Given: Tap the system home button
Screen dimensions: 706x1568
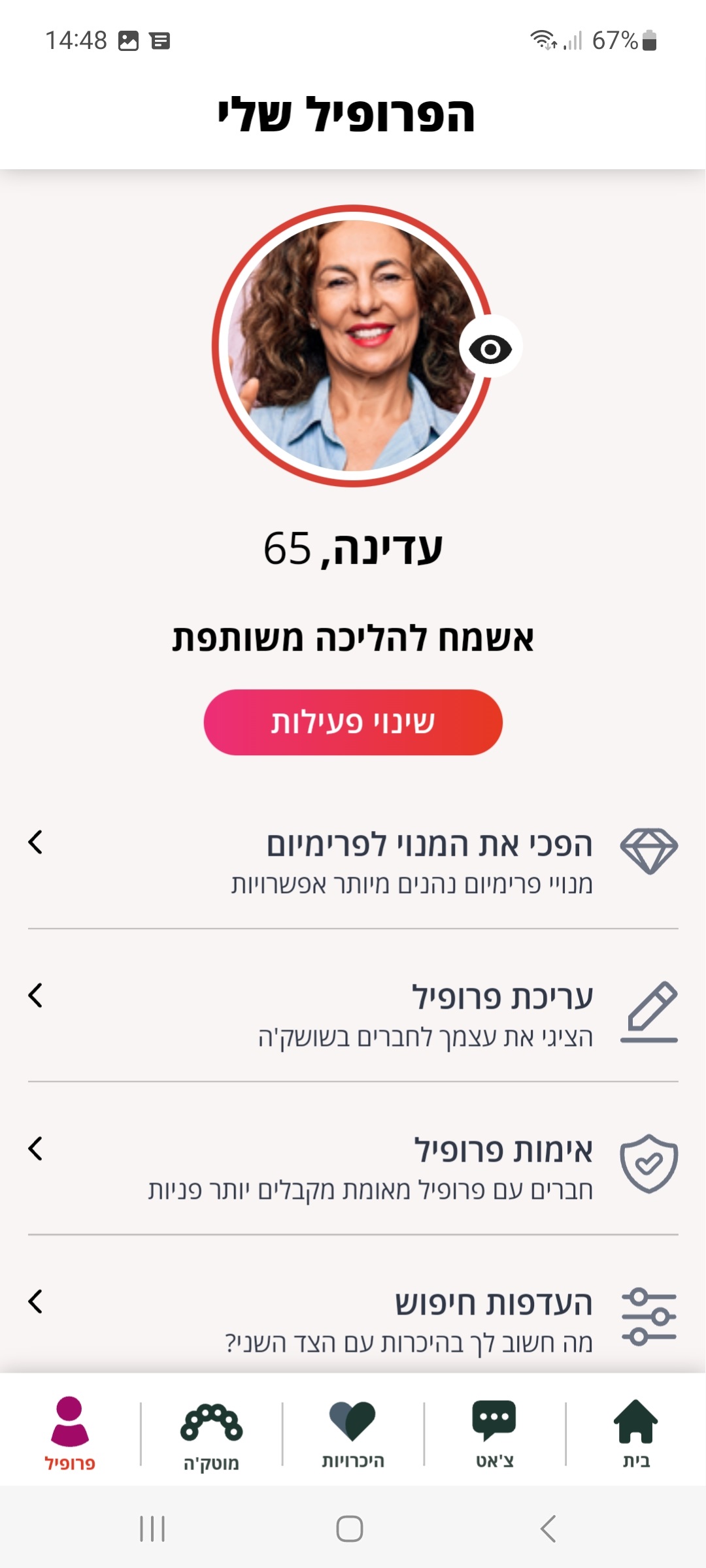Looking at the screenshot, I should pyautogui.click(x=350, y=1529).
